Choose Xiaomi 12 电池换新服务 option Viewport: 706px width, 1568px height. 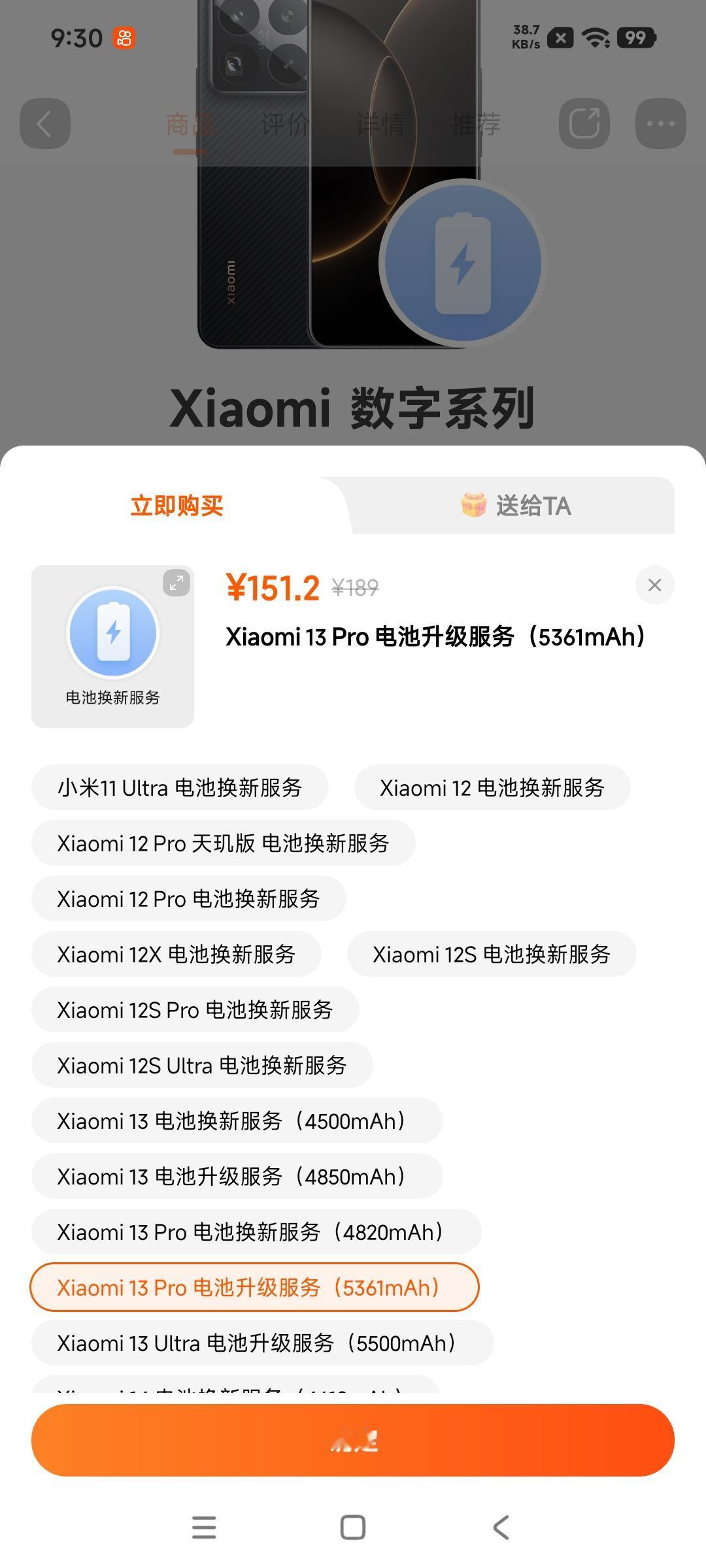(x=492, y=787)
